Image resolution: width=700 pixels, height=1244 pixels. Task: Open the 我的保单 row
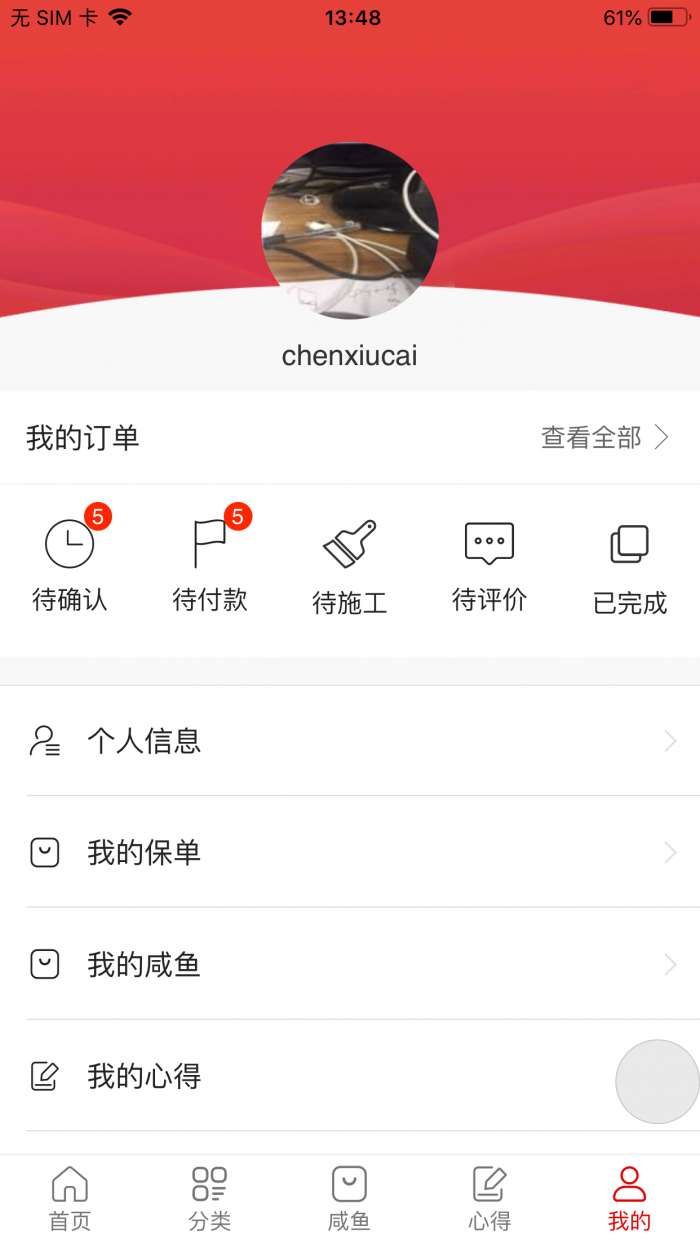pyautogui.click(x=350, y=853)
